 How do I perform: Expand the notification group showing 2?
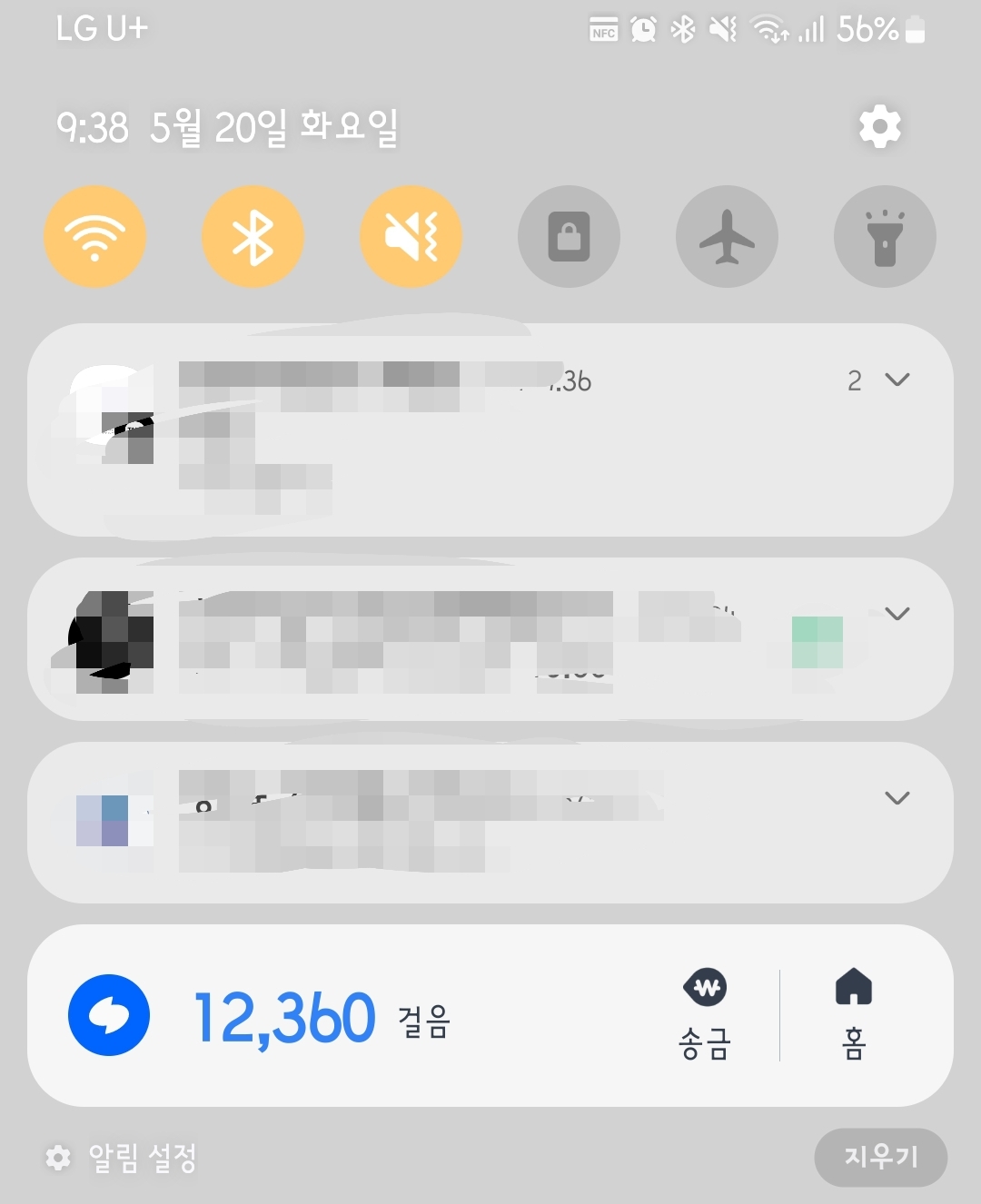(x=896, y=380)
